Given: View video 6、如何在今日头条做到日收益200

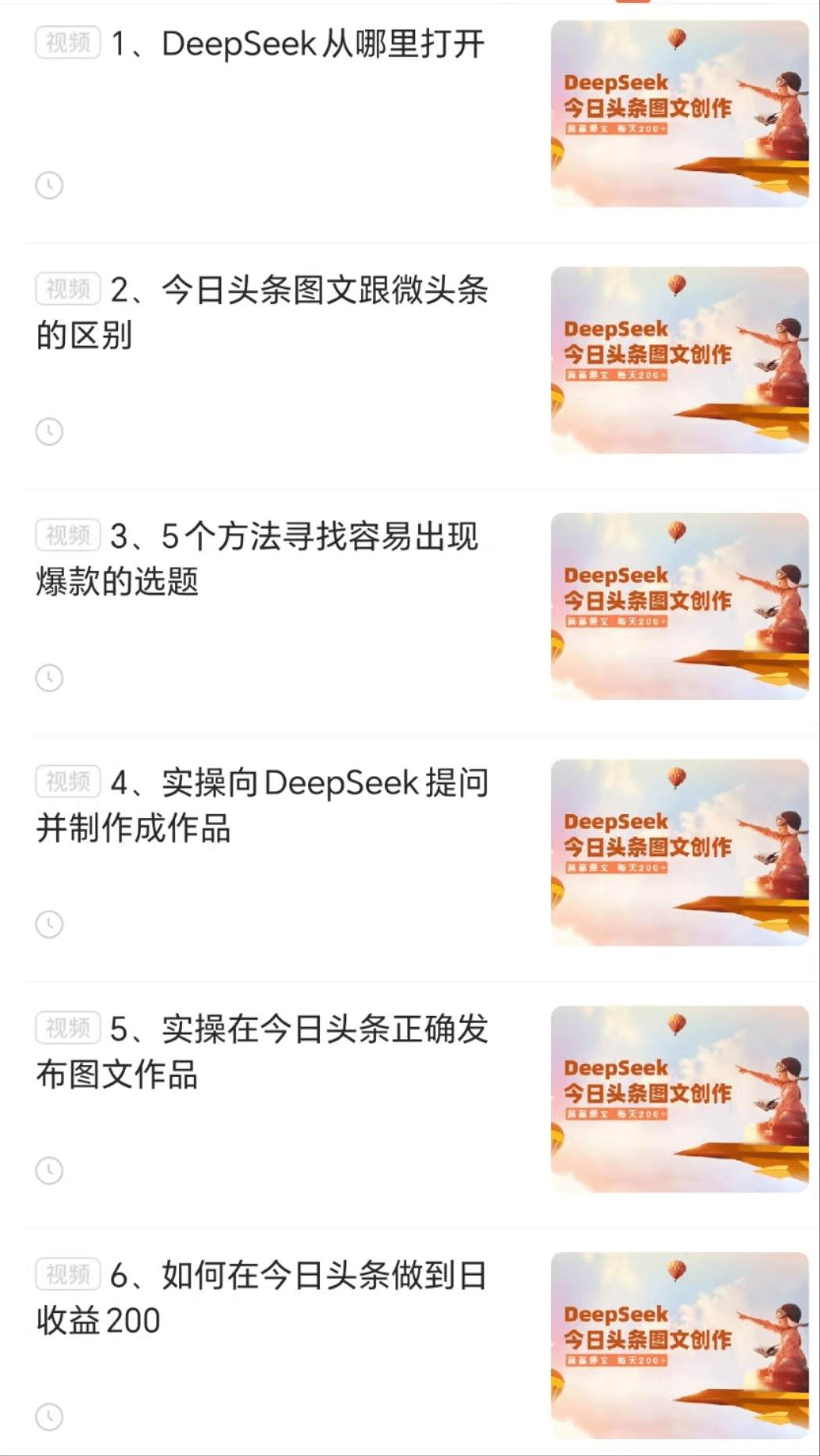Looking at the screenshot, I should click(x=263, y=1297).
